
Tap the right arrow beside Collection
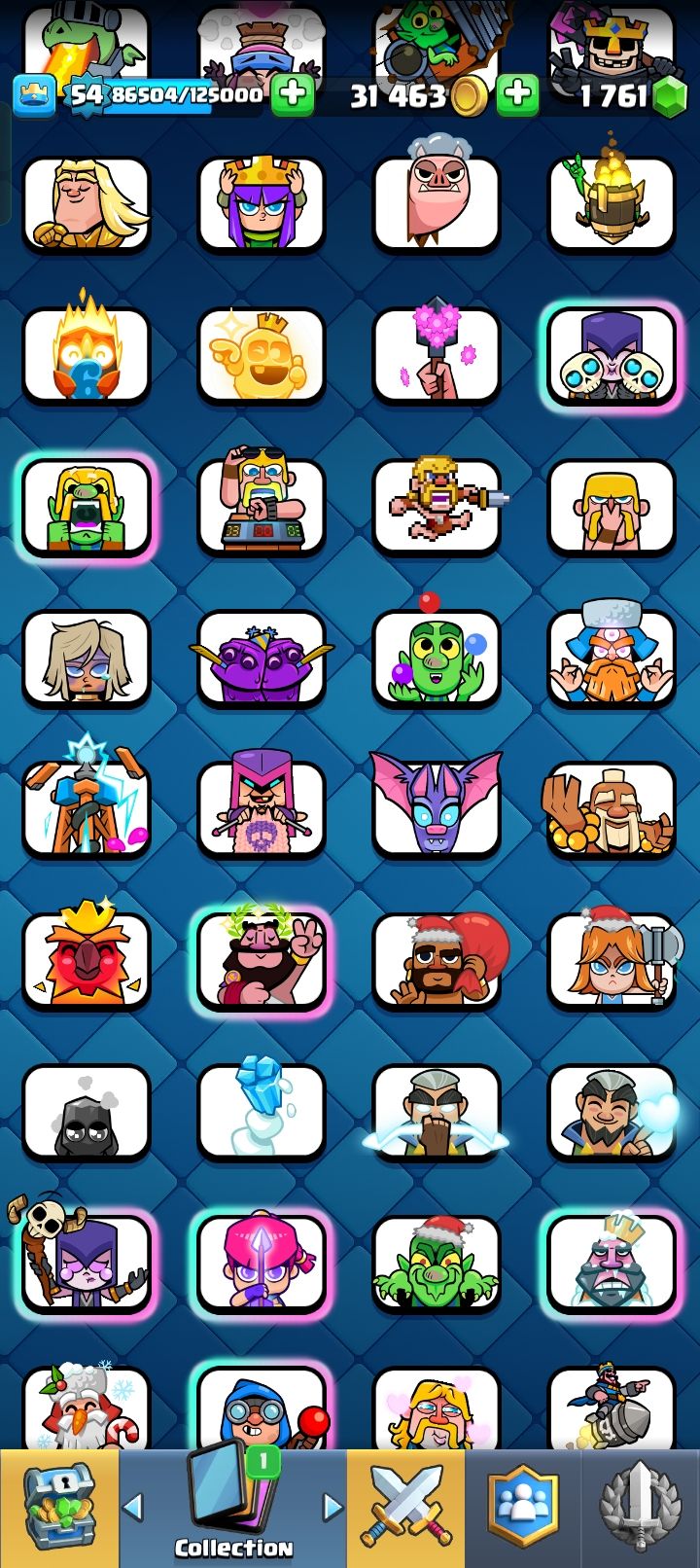click(332, 1507)
